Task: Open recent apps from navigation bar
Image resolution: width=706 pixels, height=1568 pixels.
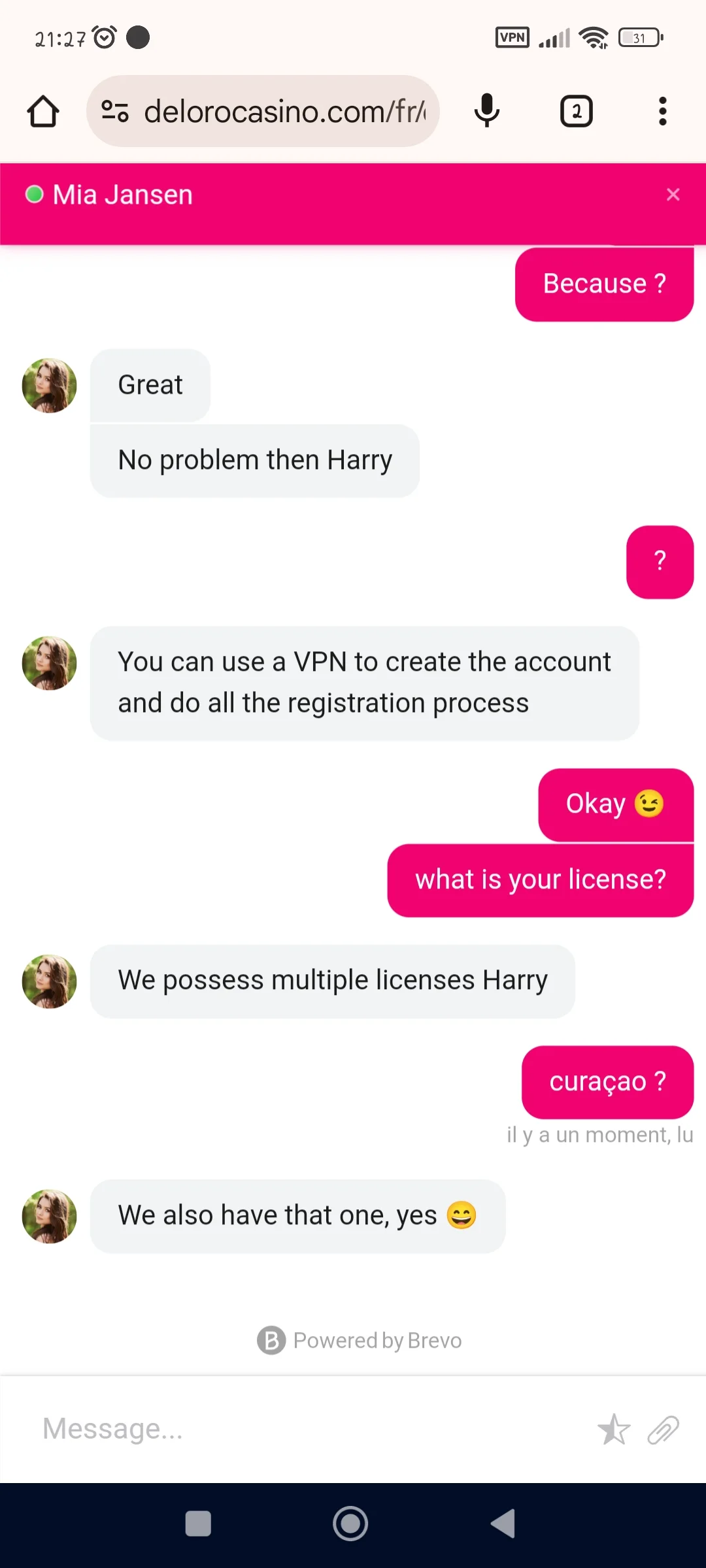Action: pyautogui.click(x=198, y=1524)
